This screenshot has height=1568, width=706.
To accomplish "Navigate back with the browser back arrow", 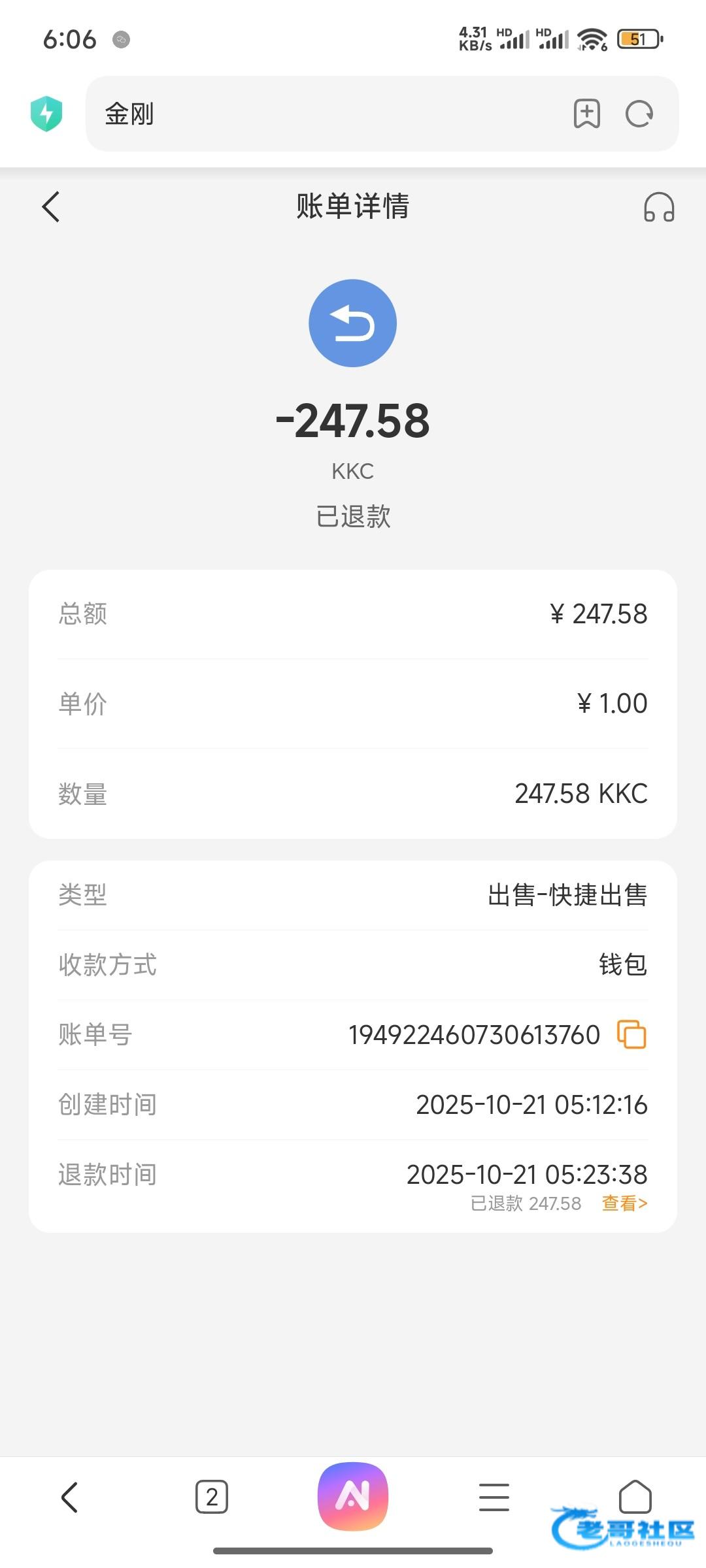I will (x=69, y=1497).
